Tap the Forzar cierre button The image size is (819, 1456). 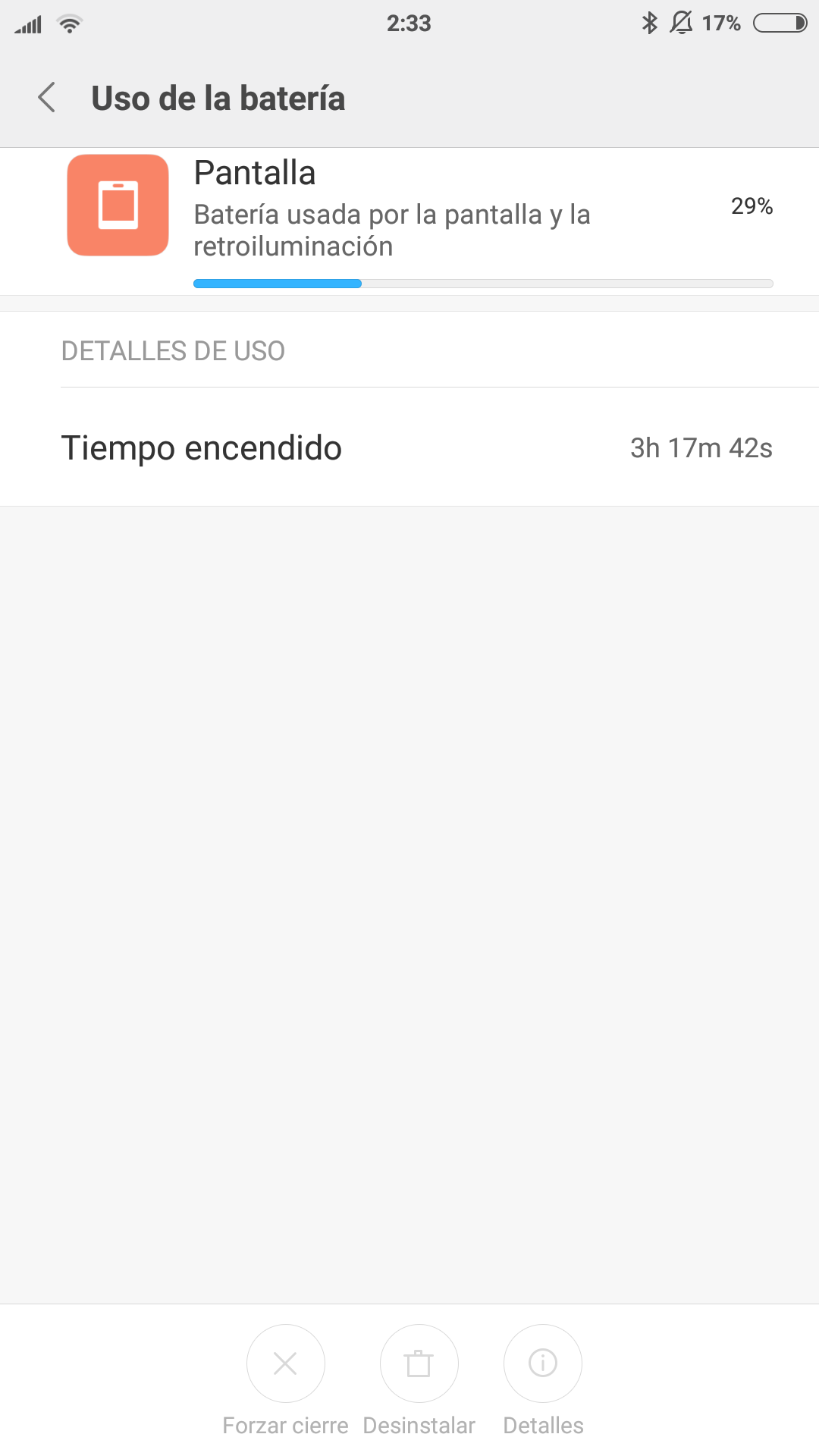(x=285, y=1363)
